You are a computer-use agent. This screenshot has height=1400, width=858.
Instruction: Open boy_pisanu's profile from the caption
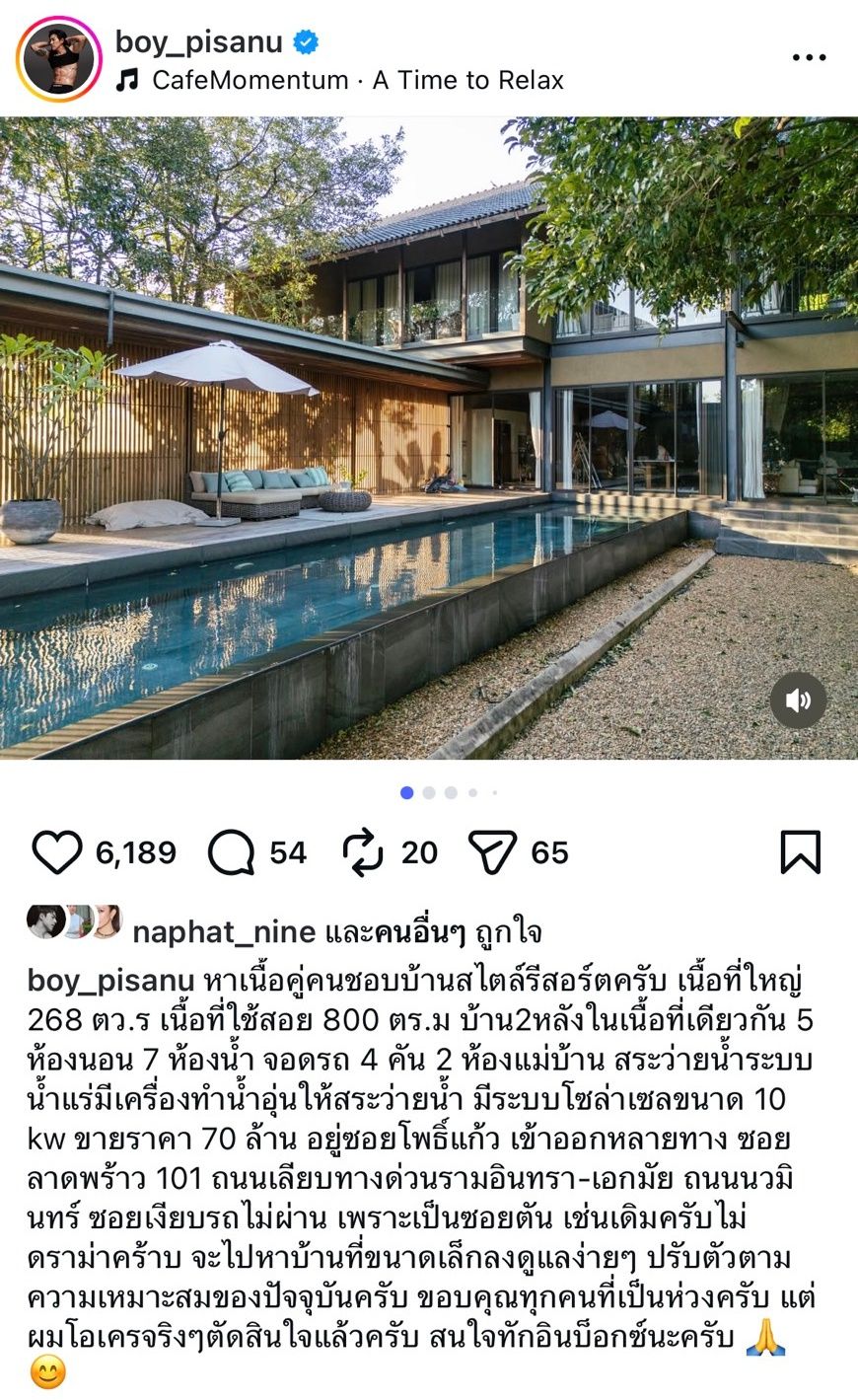click(x=110, y=981)
